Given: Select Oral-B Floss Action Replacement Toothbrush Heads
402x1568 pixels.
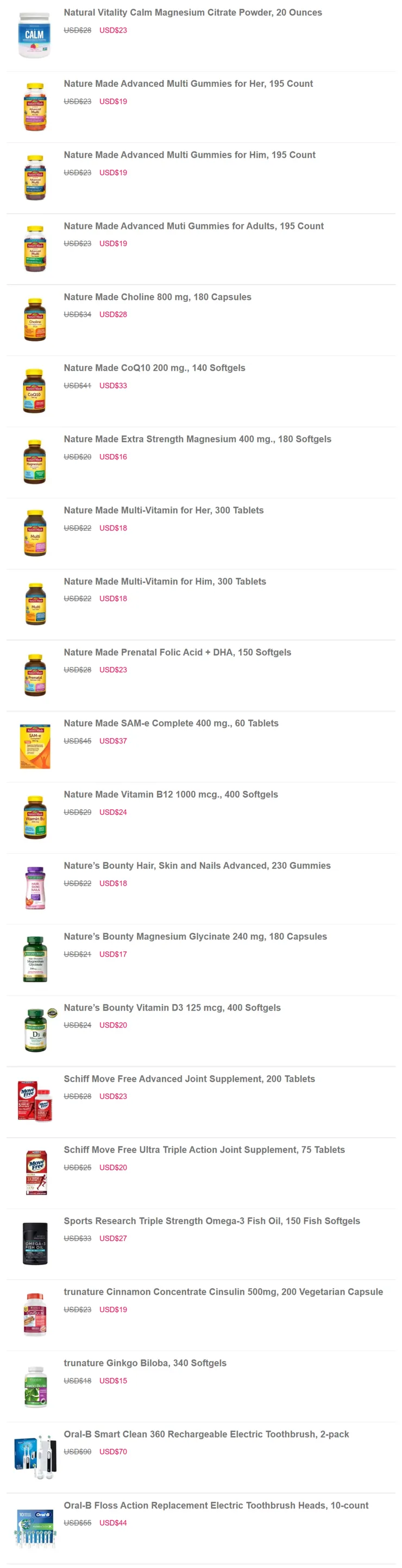Looking at the screenshot, I should [216, 1506].
